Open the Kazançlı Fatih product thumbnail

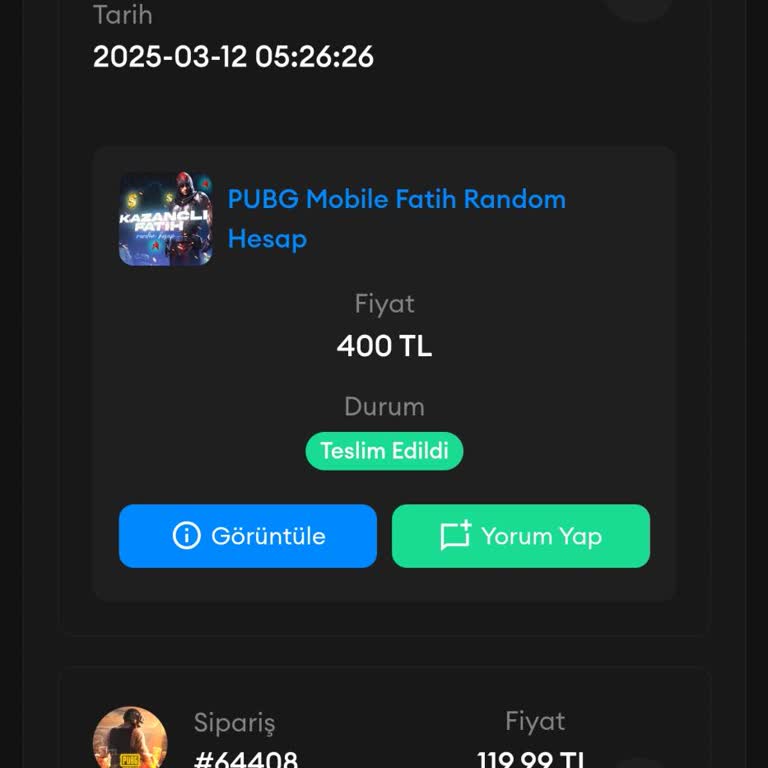click(x=165, y=219)
